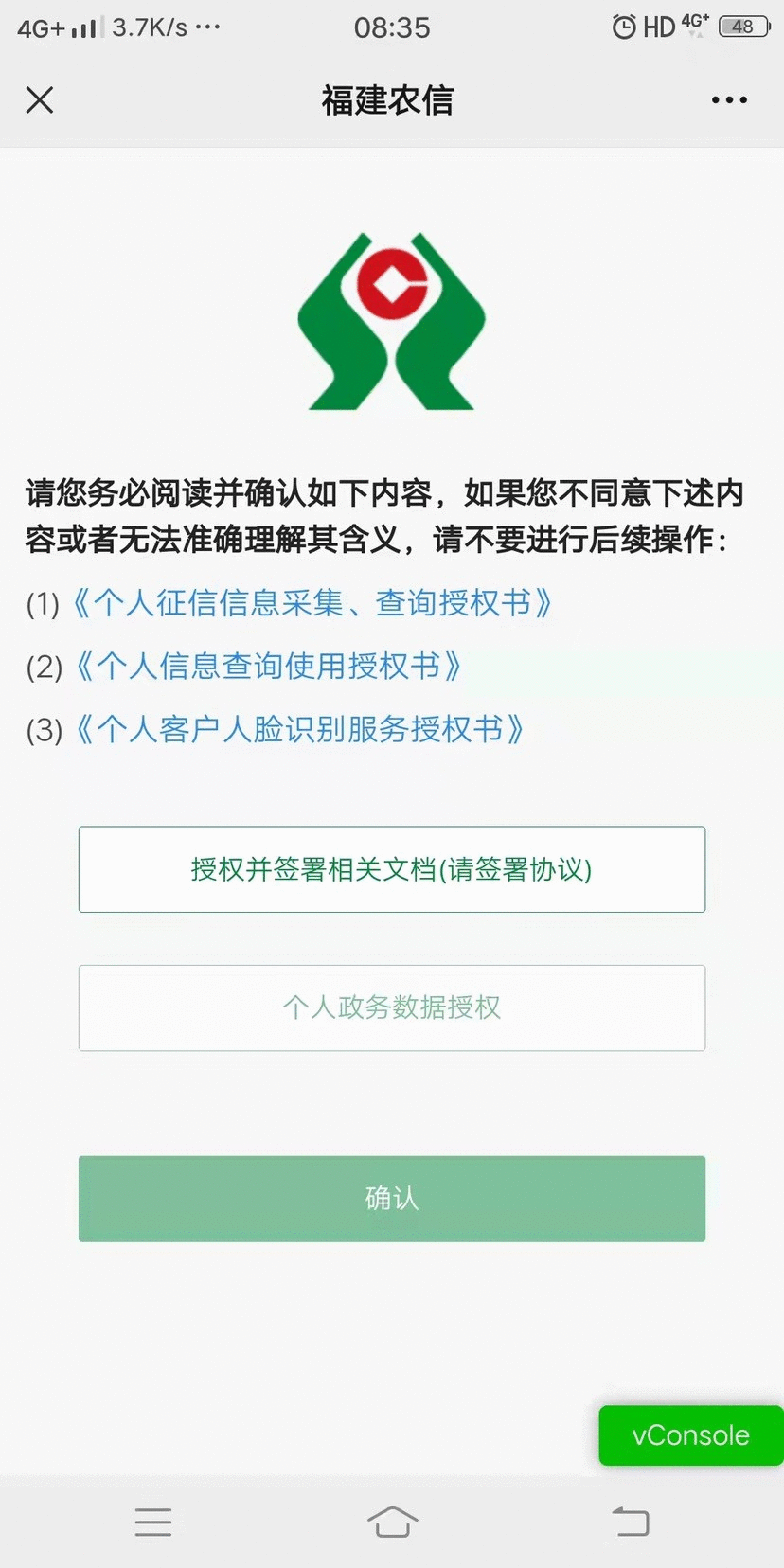Click the mobile signal strength indicator
This screenshot has height=1568, width=784.
85,27
